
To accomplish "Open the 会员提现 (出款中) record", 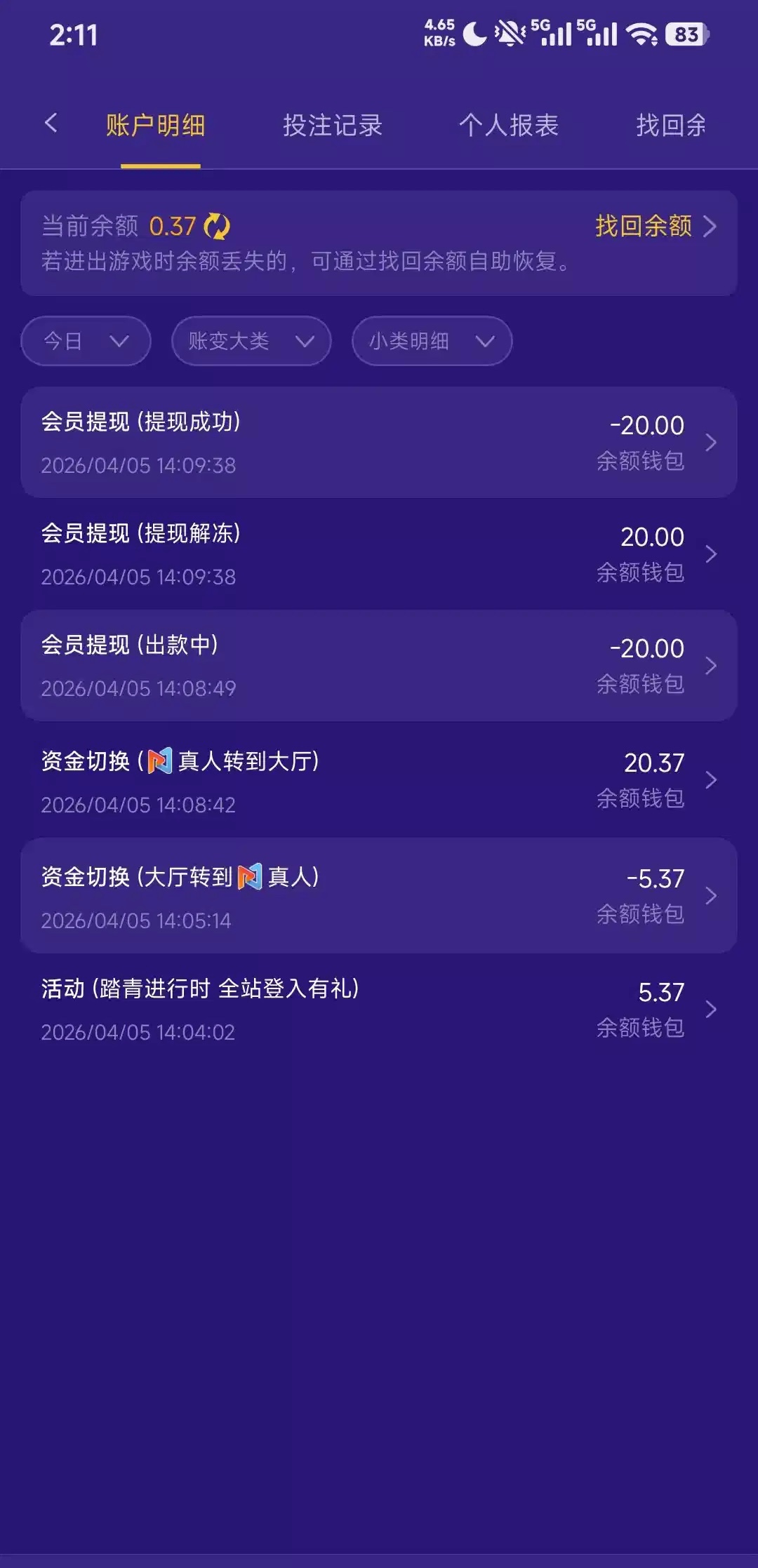I will pyautogui.click(x=379, y=666).
